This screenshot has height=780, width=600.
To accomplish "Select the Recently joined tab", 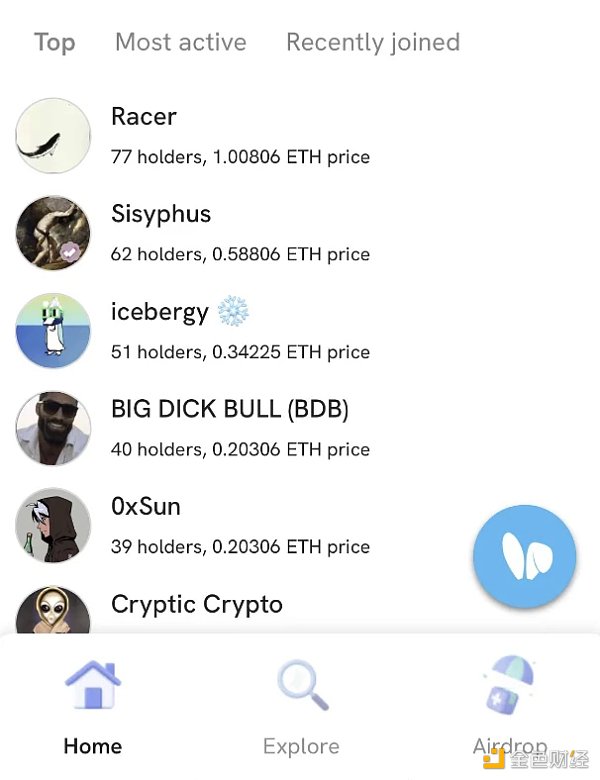I will 372,42.
